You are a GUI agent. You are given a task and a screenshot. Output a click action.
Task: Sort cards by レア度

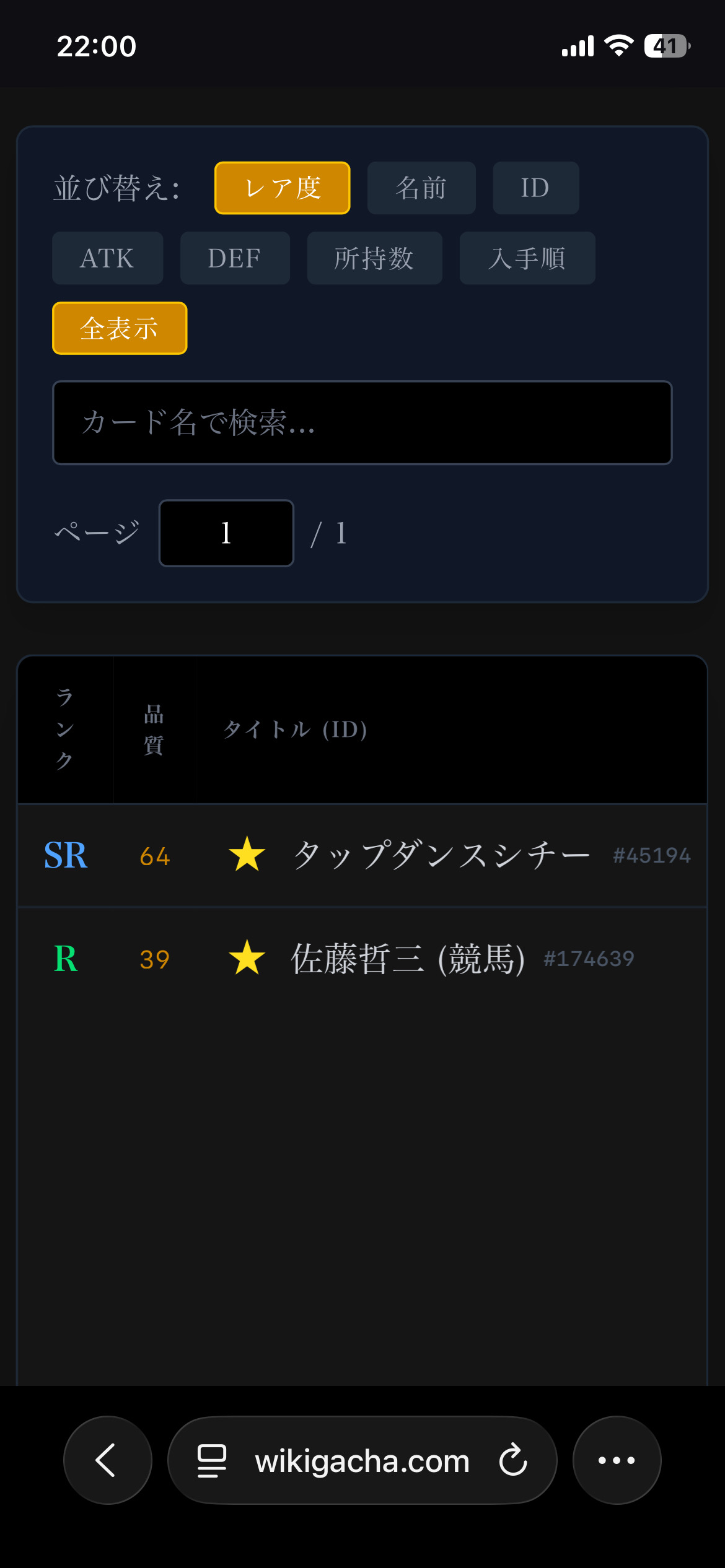point(282,188)
